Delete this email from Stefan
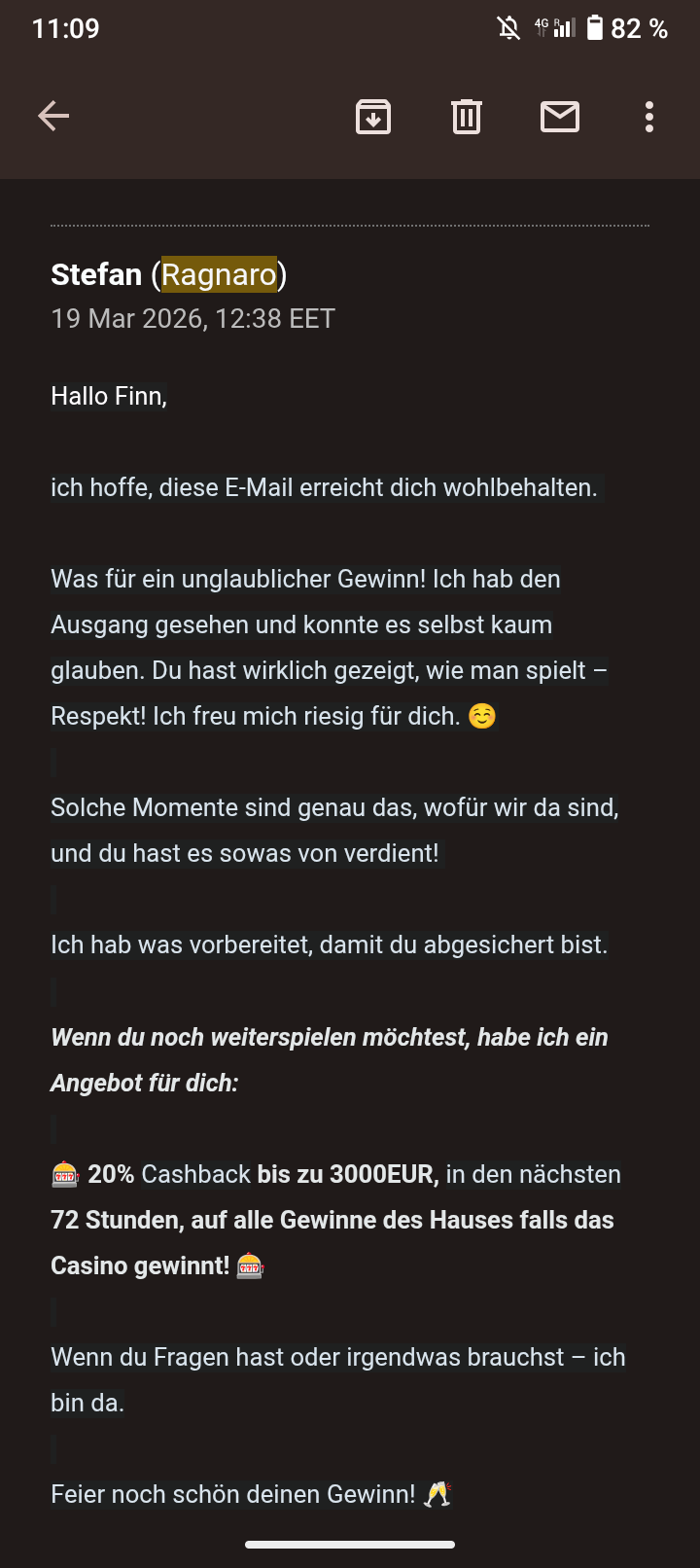 pyautogui.click(x=467, y=117)
